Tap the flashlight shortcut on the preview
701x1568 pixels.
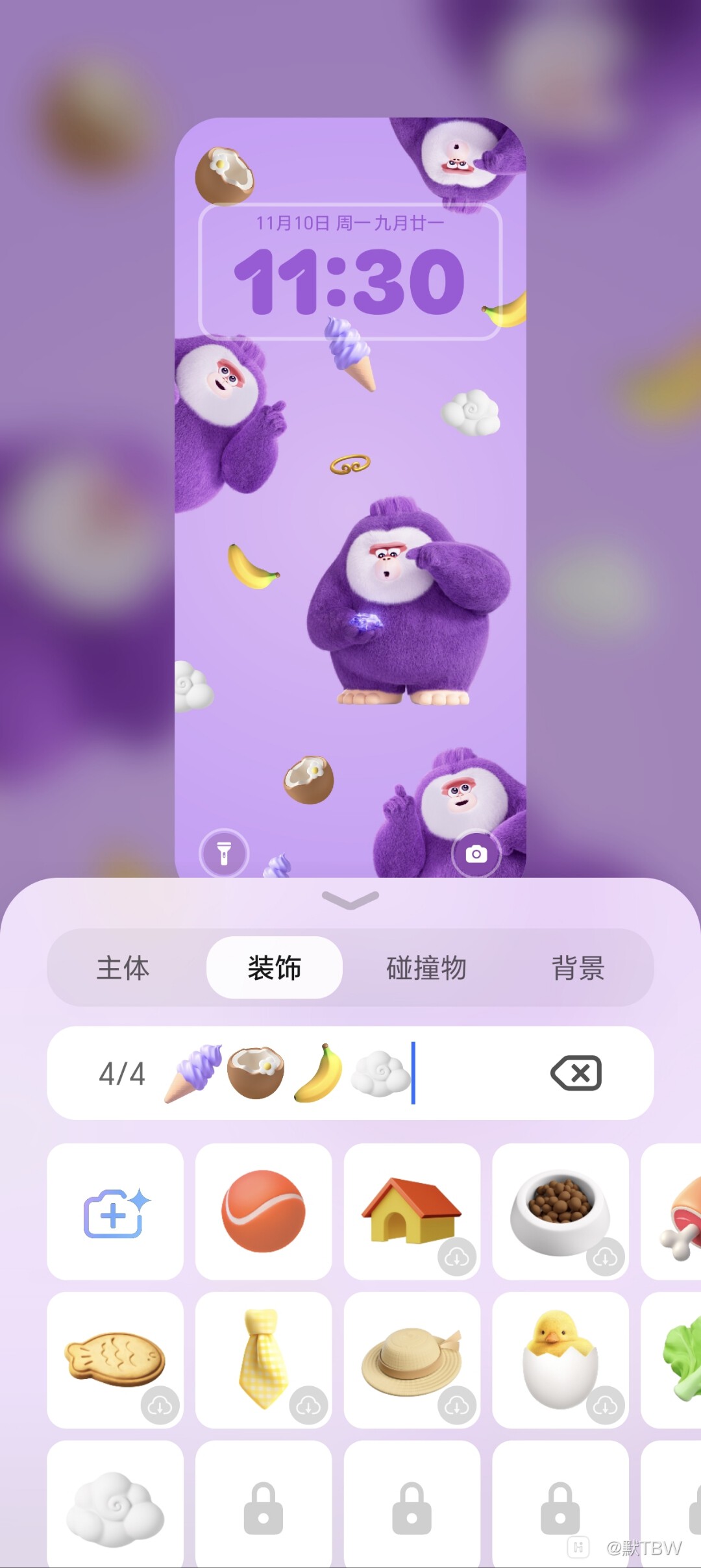(x=224, y=853)
